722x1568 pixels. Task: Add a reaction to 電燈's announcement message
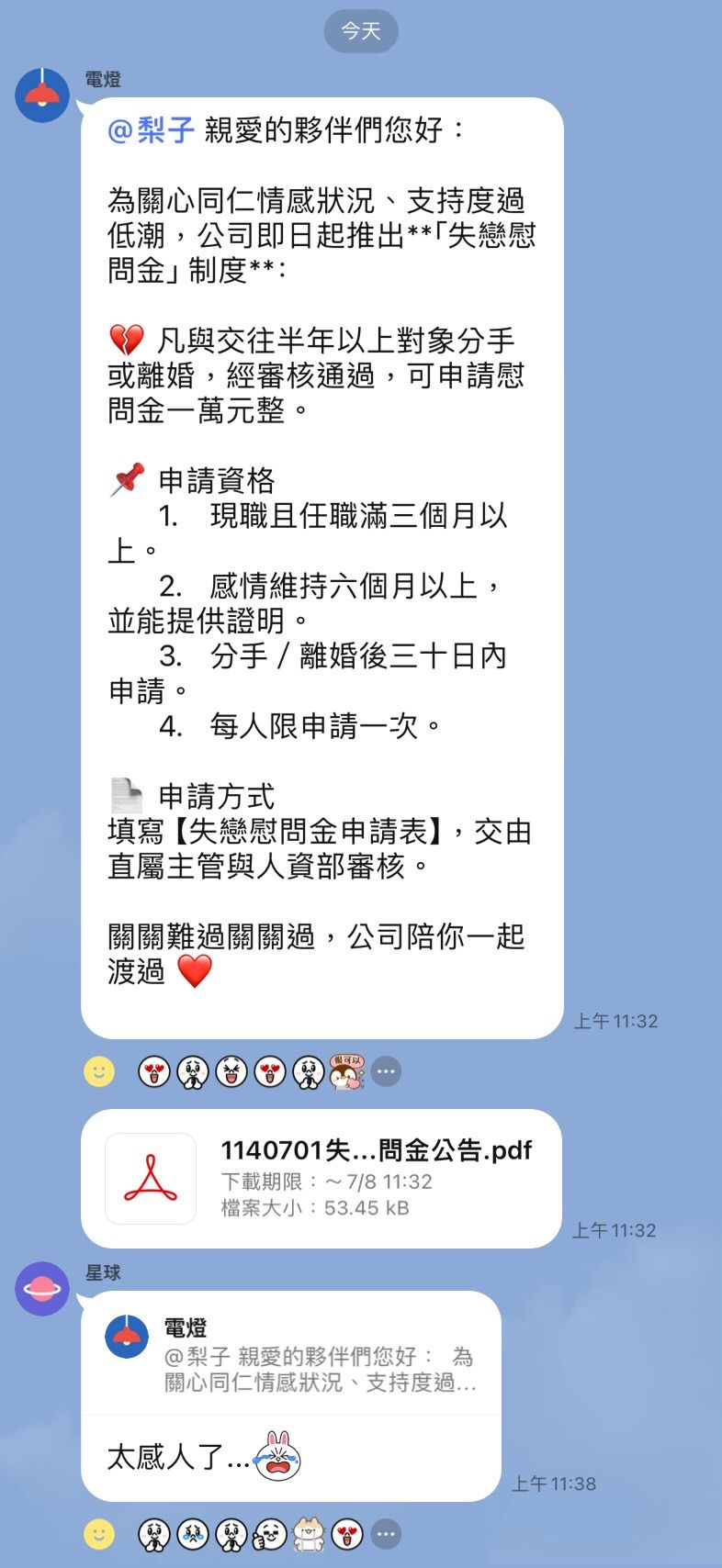[x=99, y=1071]
